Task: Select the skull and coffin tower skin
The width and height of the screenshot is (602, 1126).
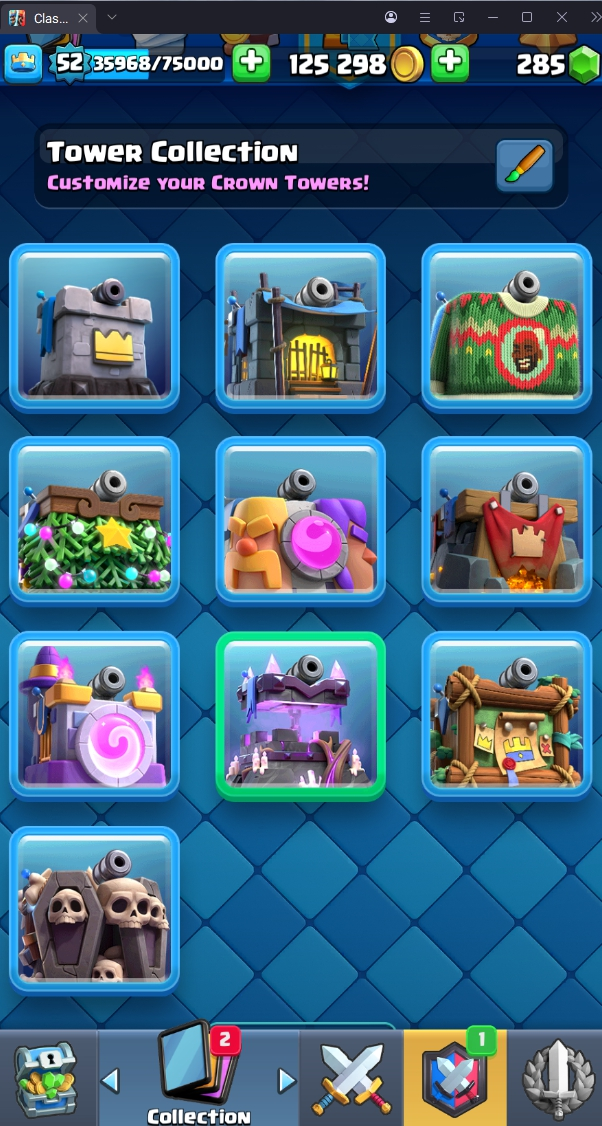Action: coord(94,910)
